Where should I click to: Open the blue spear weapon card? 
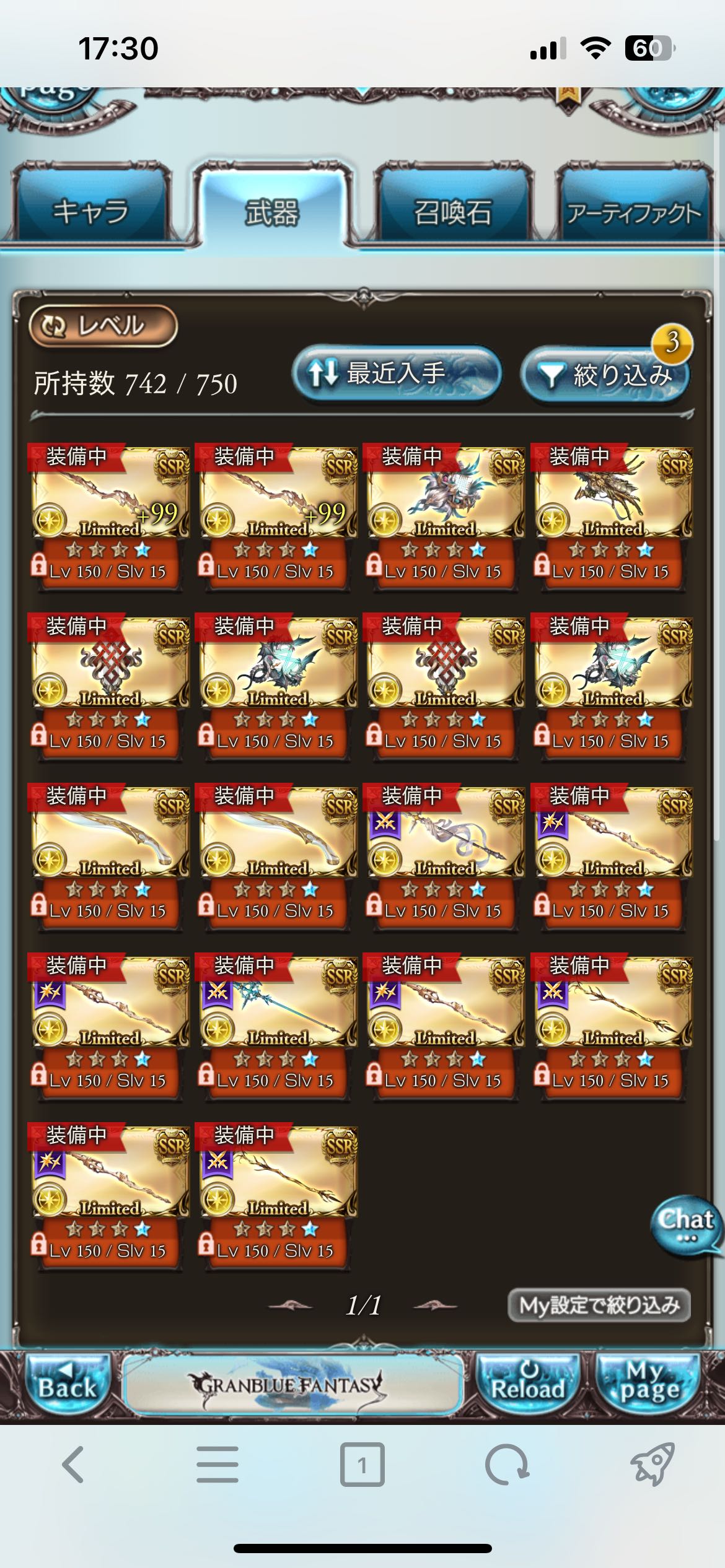(x=276, y=1023)
